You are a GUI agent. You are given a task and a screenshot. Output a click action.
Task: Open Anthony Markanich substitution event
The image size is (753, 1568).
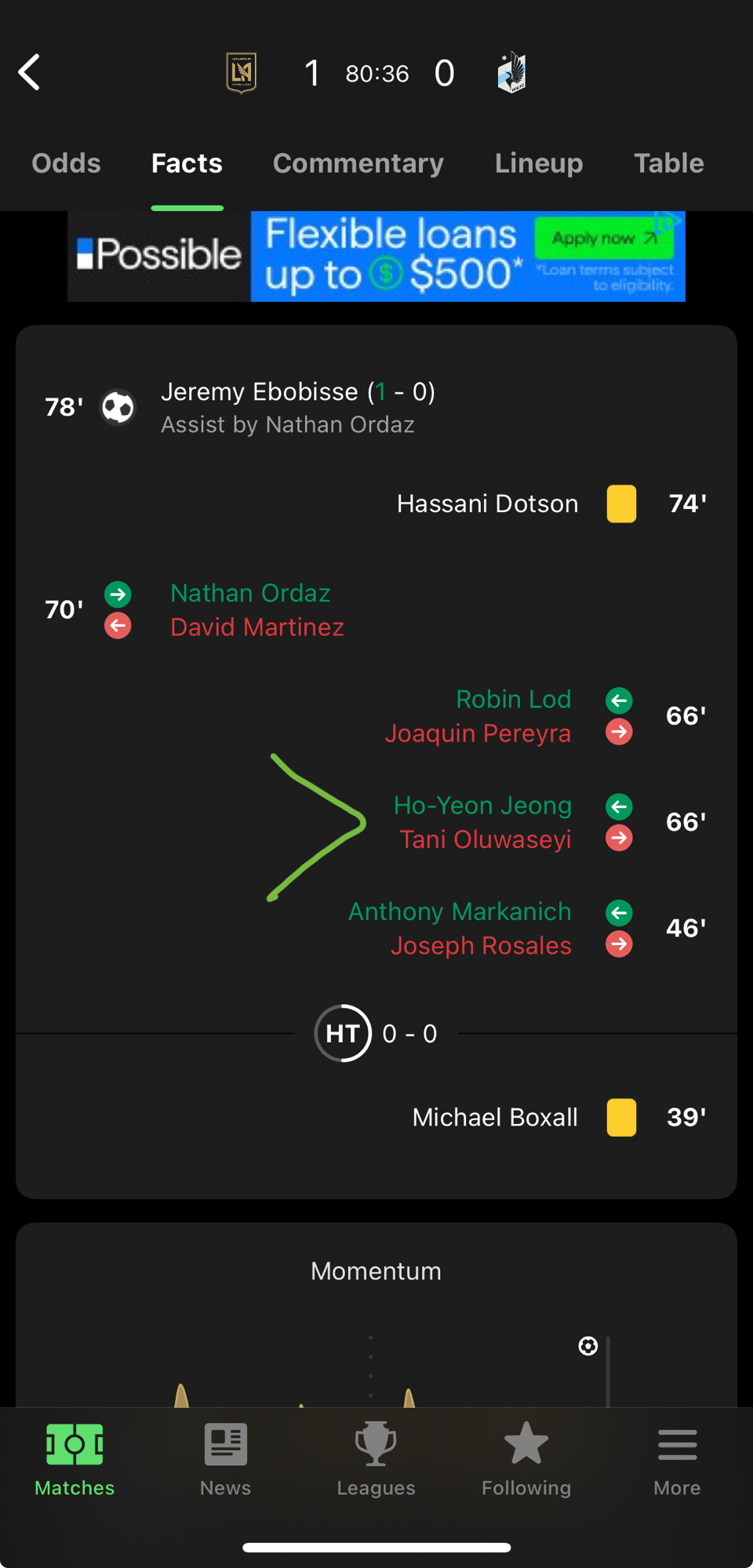[x=460, y=911]
